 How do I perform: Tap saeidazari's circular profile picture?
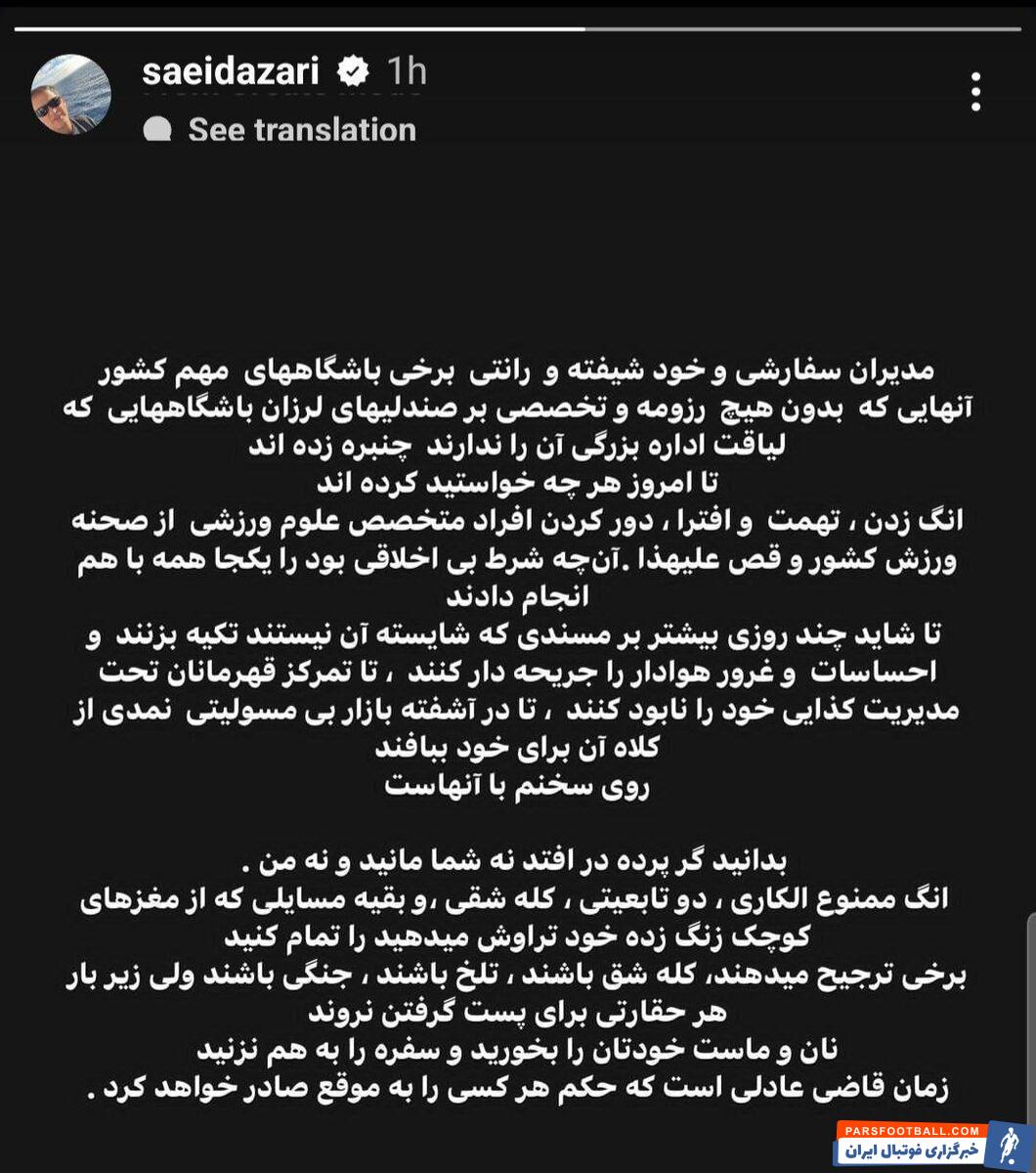pyautogui.click(x=72, y=93)
